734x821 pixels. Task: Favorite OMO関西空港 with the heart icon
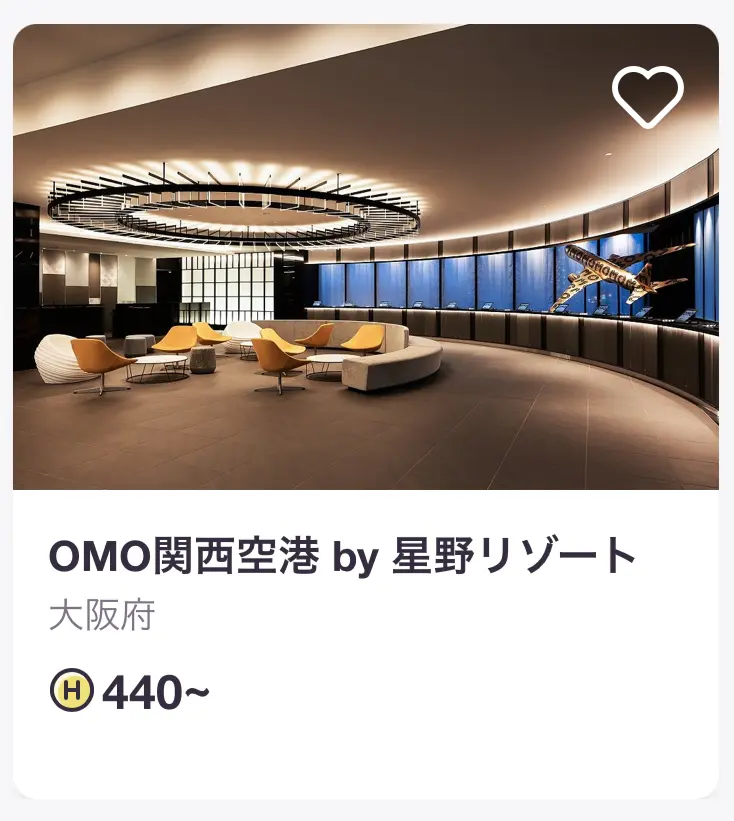click(x=648, y=97)
